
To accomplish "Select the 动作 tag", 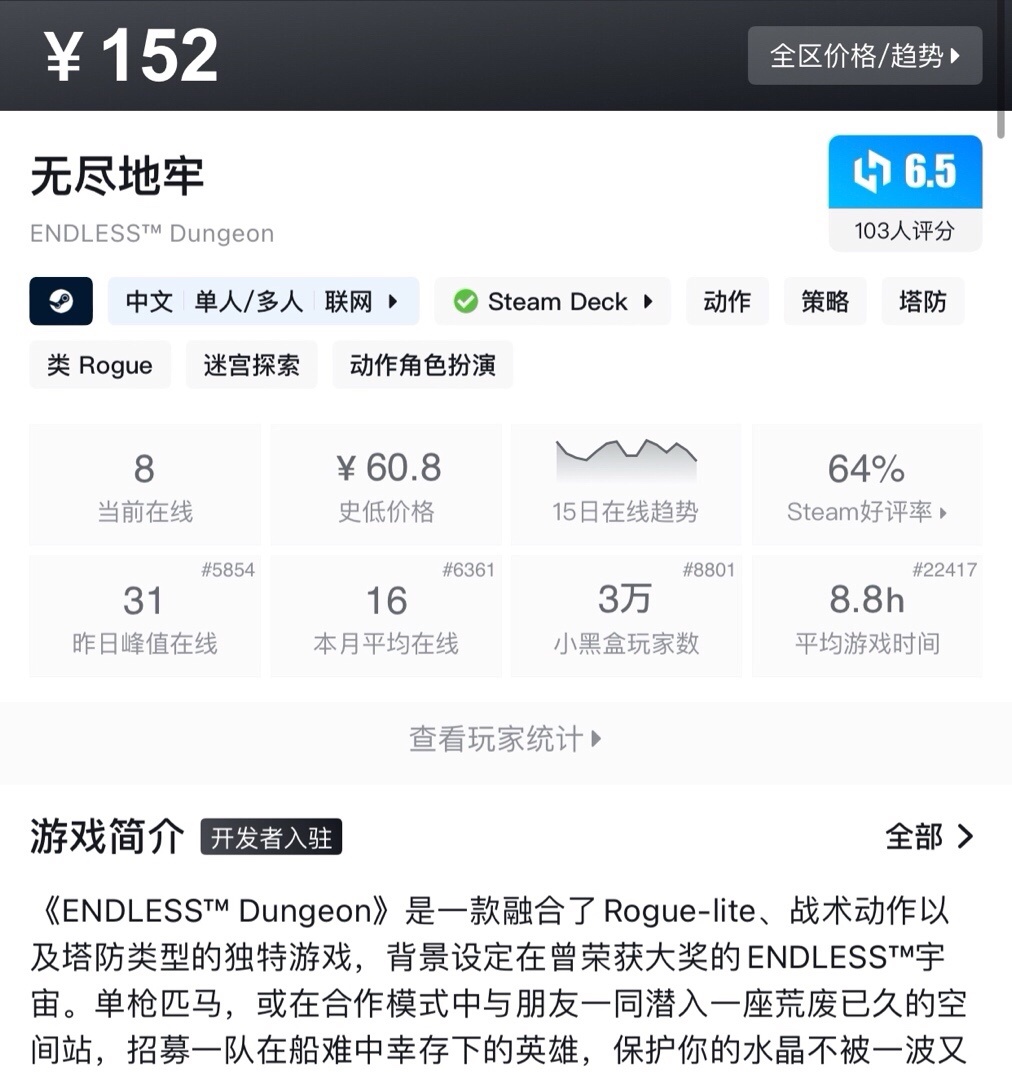I will click(727, 301).
